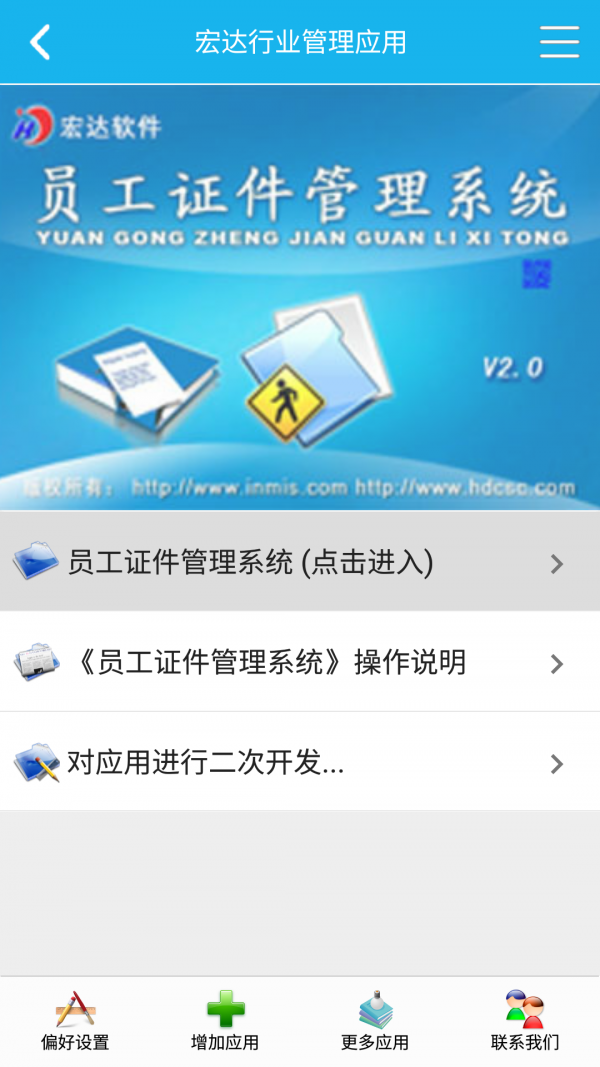Open the hamburger menu in the top bar

pos(559,42)
